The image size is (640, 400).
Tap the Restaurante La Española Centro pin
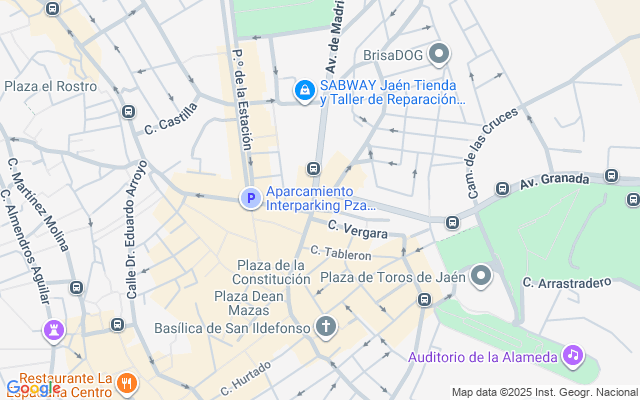point(126,382)
